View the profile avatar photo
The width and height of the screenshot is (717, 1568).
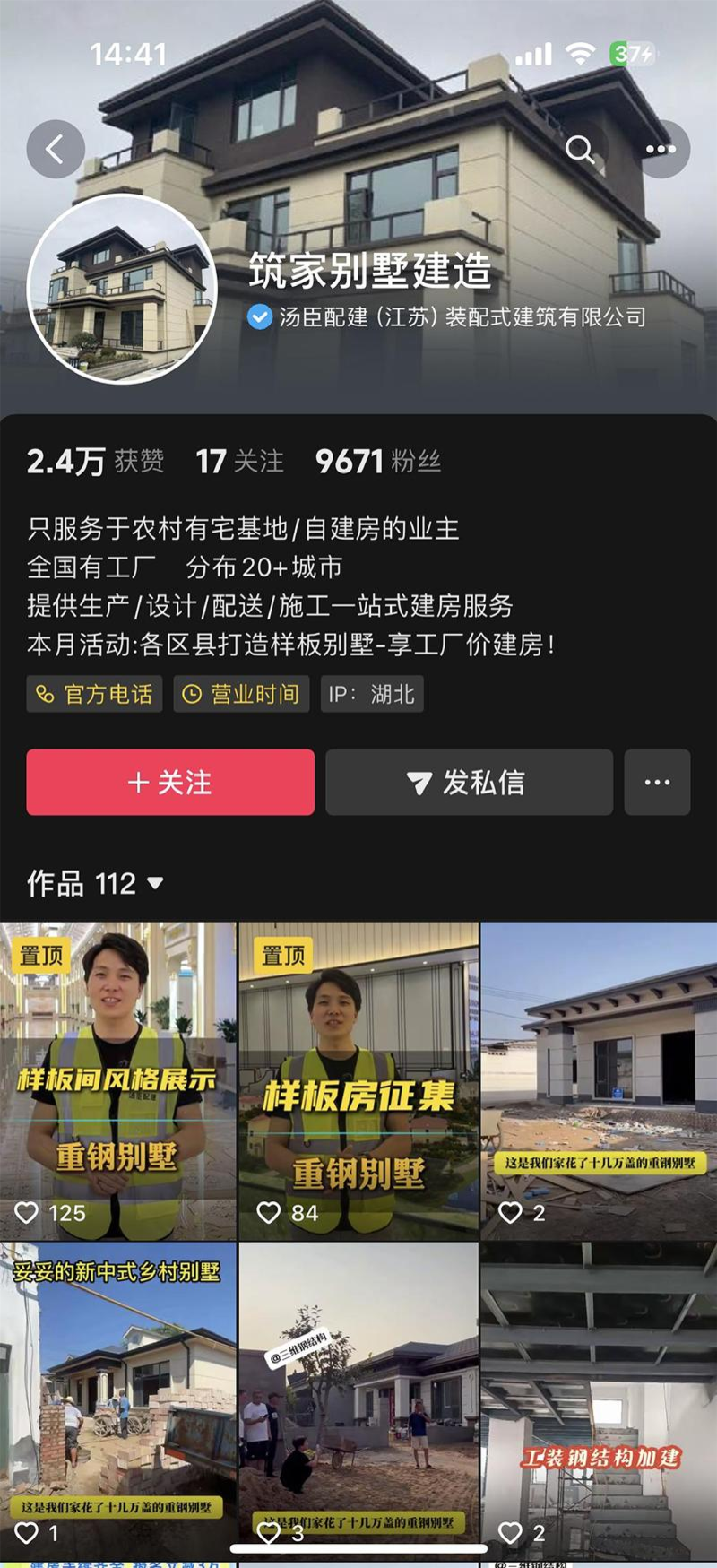122,288
